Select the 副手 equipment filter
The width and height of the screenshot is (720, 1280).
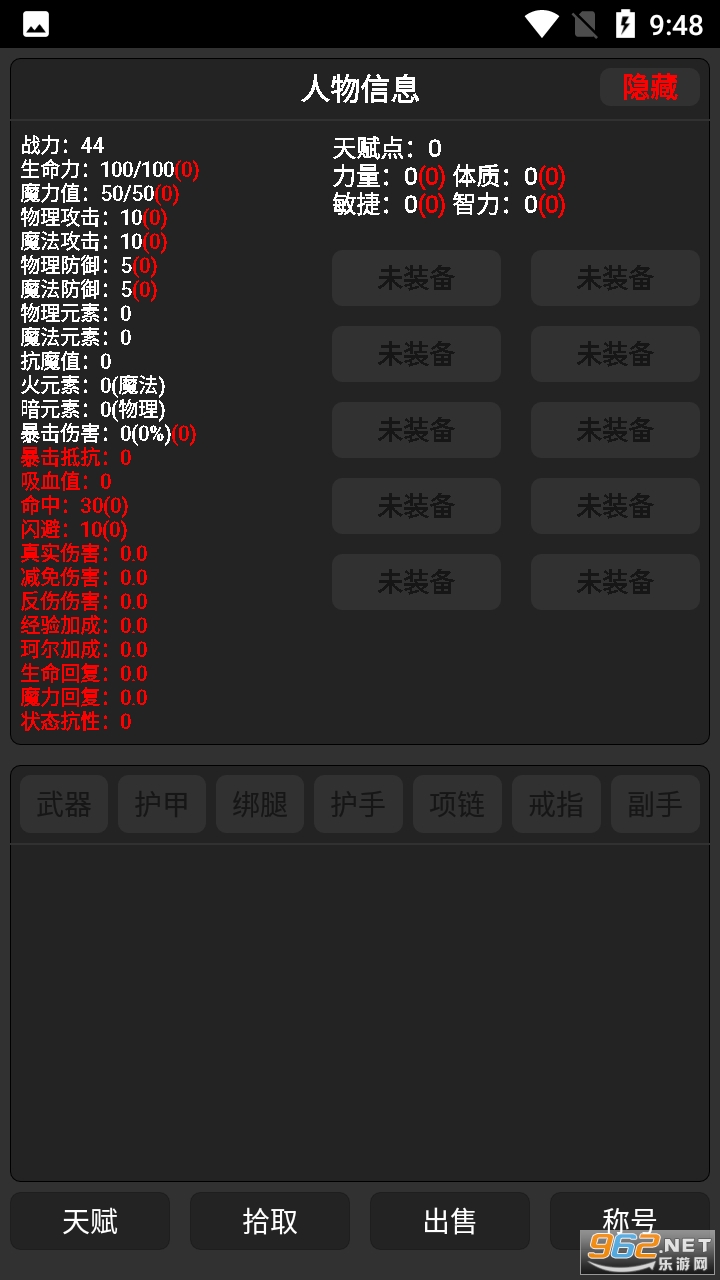pos(655,804)
